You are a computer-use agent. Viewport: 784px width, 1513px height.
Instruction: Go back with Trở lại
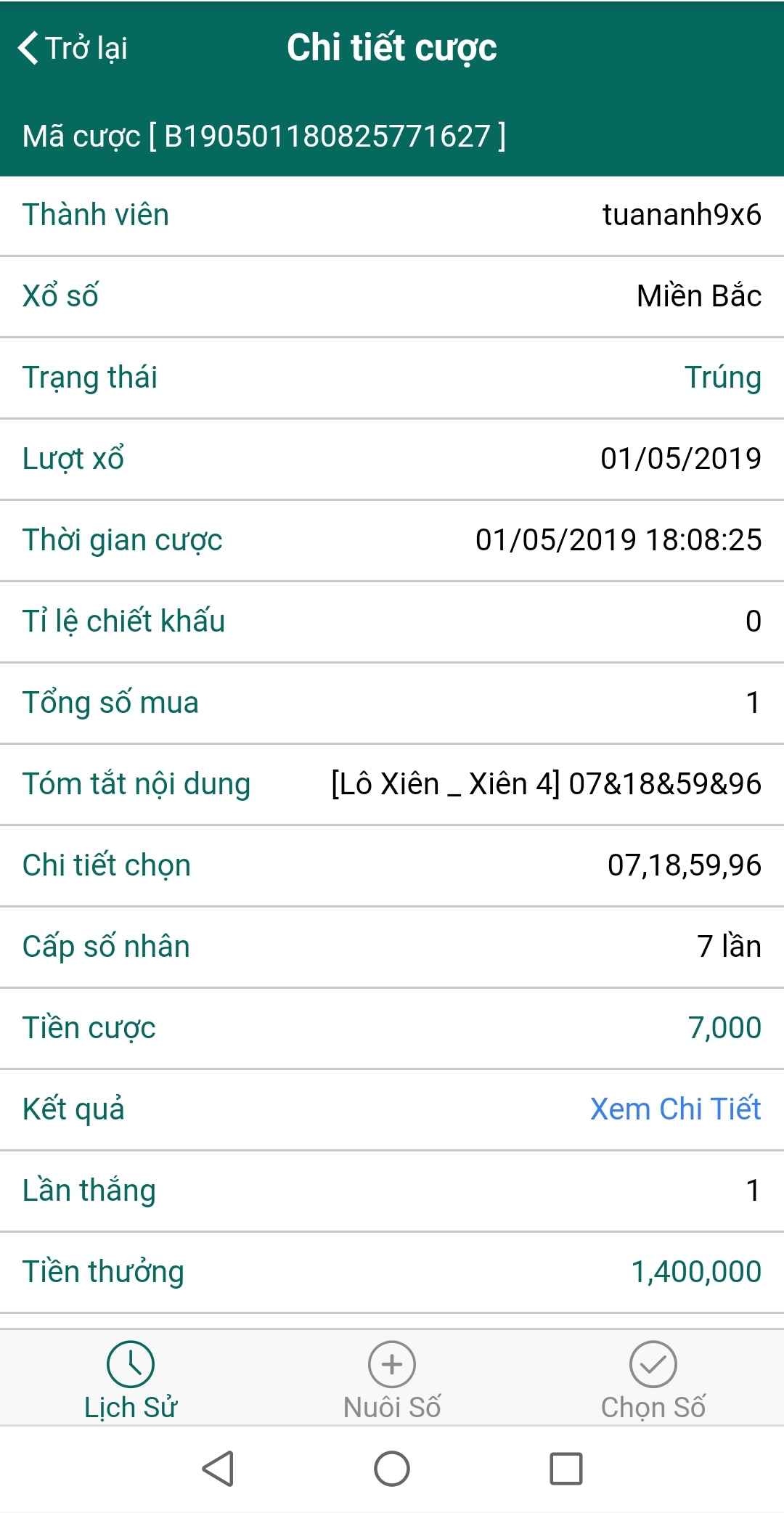tap(73, 48)
